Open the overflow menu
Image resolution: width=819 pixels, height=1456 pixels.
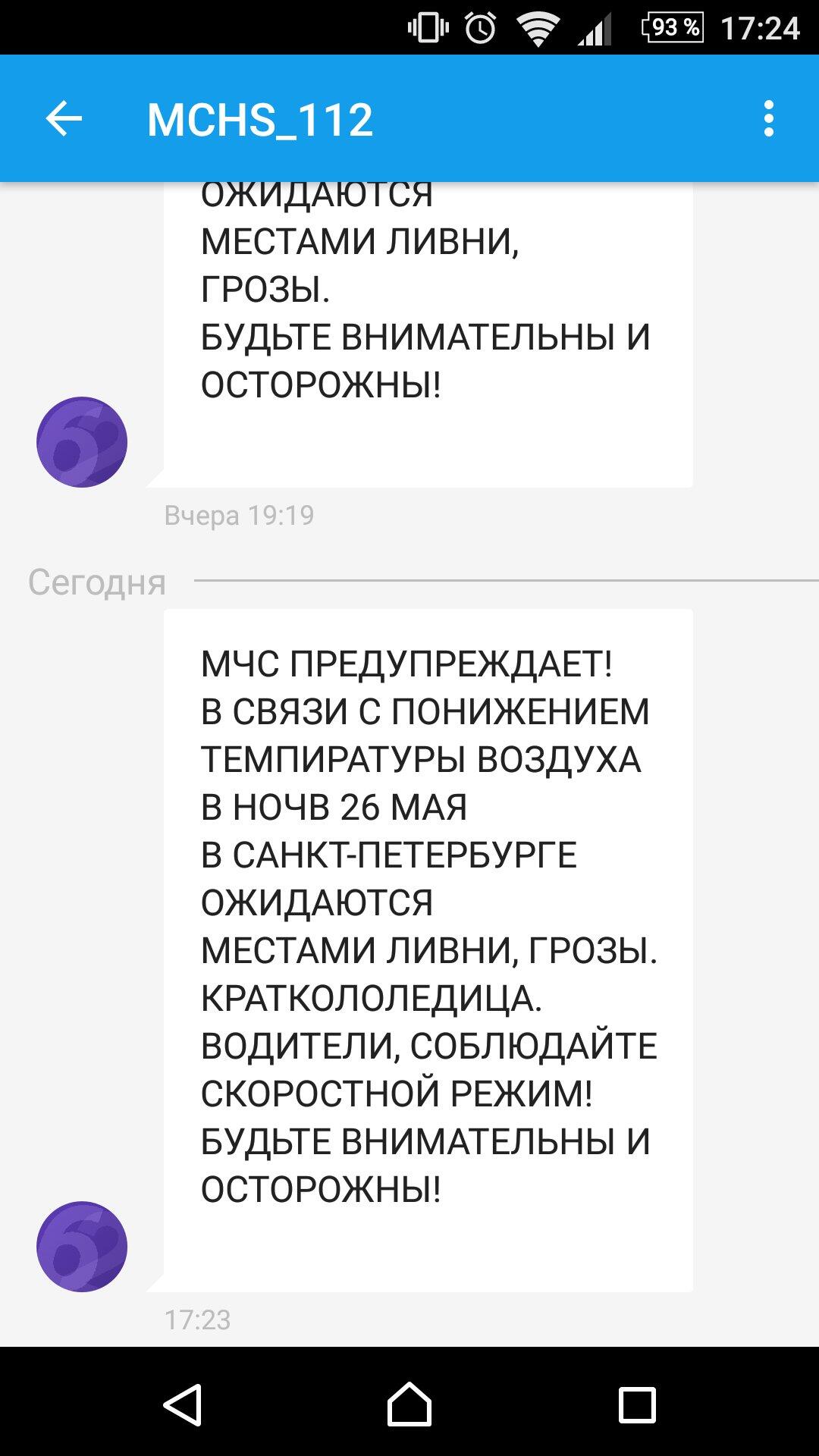pos(768,119)
